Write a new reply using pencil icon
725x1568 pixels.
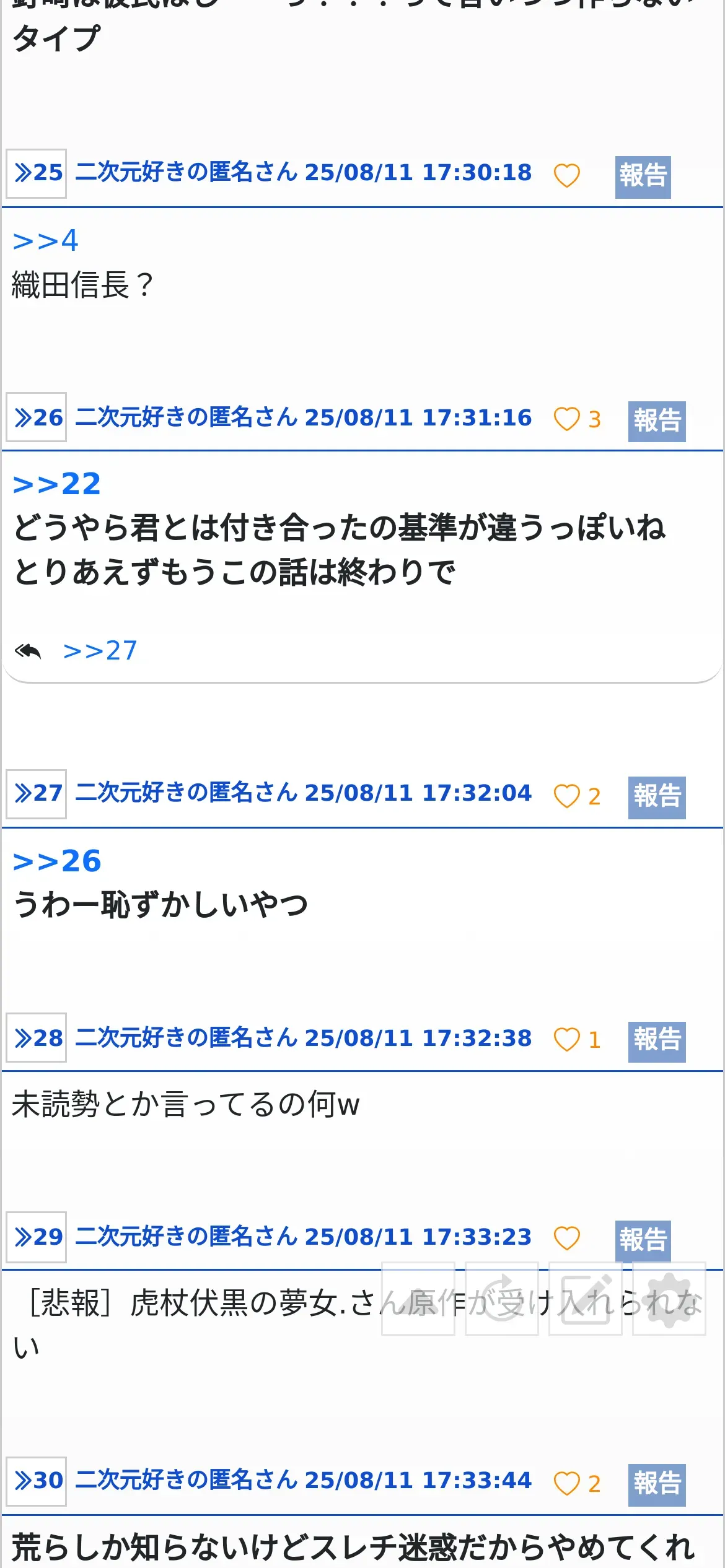[586, 1299]
